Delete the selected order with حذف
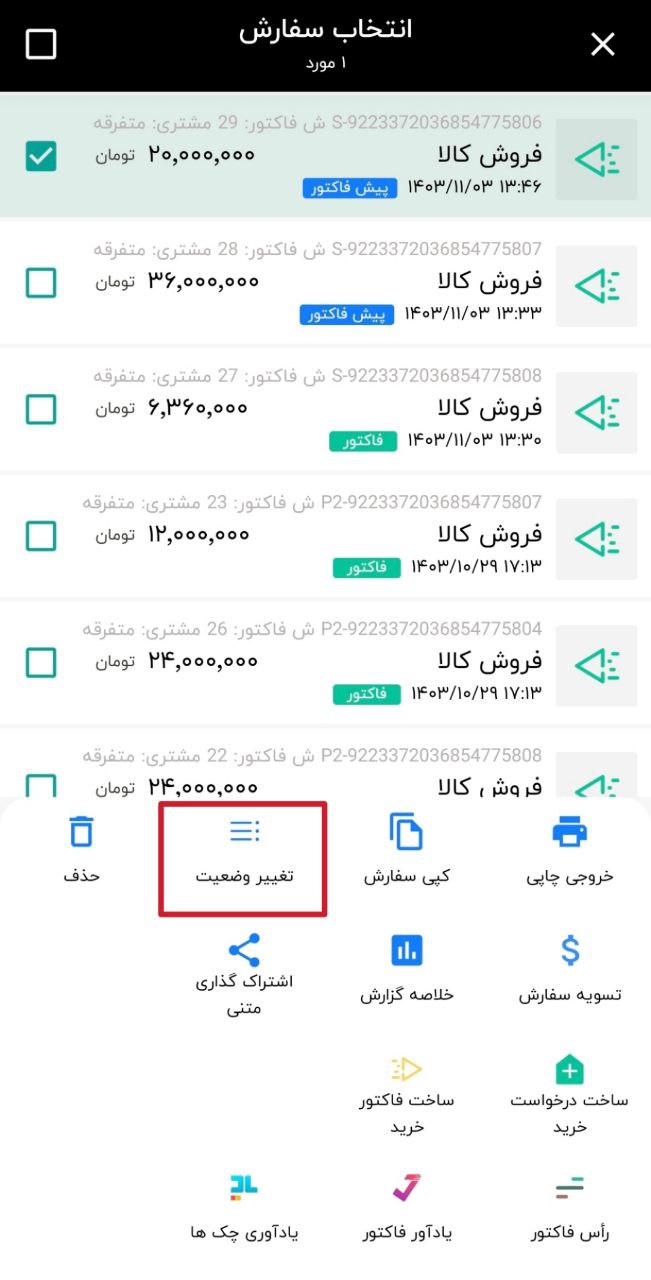Image resolution: width=651 pixels, height=1280 pixels. [81, 850]
